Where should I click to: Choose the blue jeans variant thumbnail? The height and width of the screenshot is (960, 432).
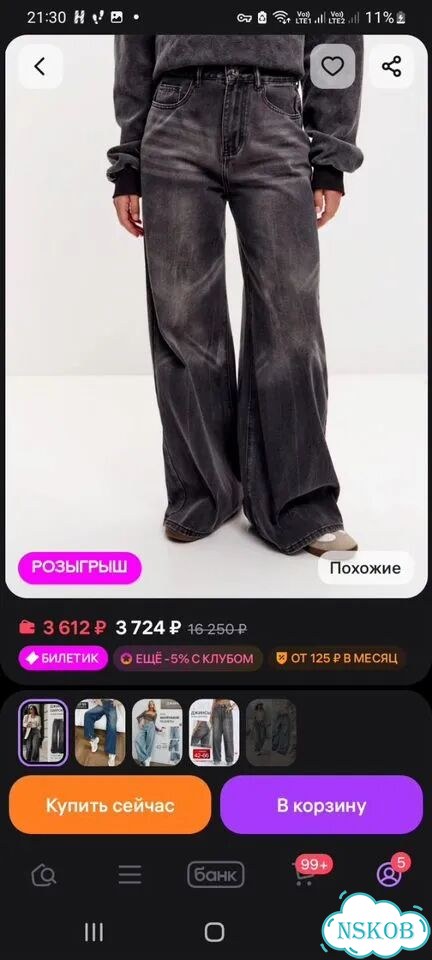point(100,733)
